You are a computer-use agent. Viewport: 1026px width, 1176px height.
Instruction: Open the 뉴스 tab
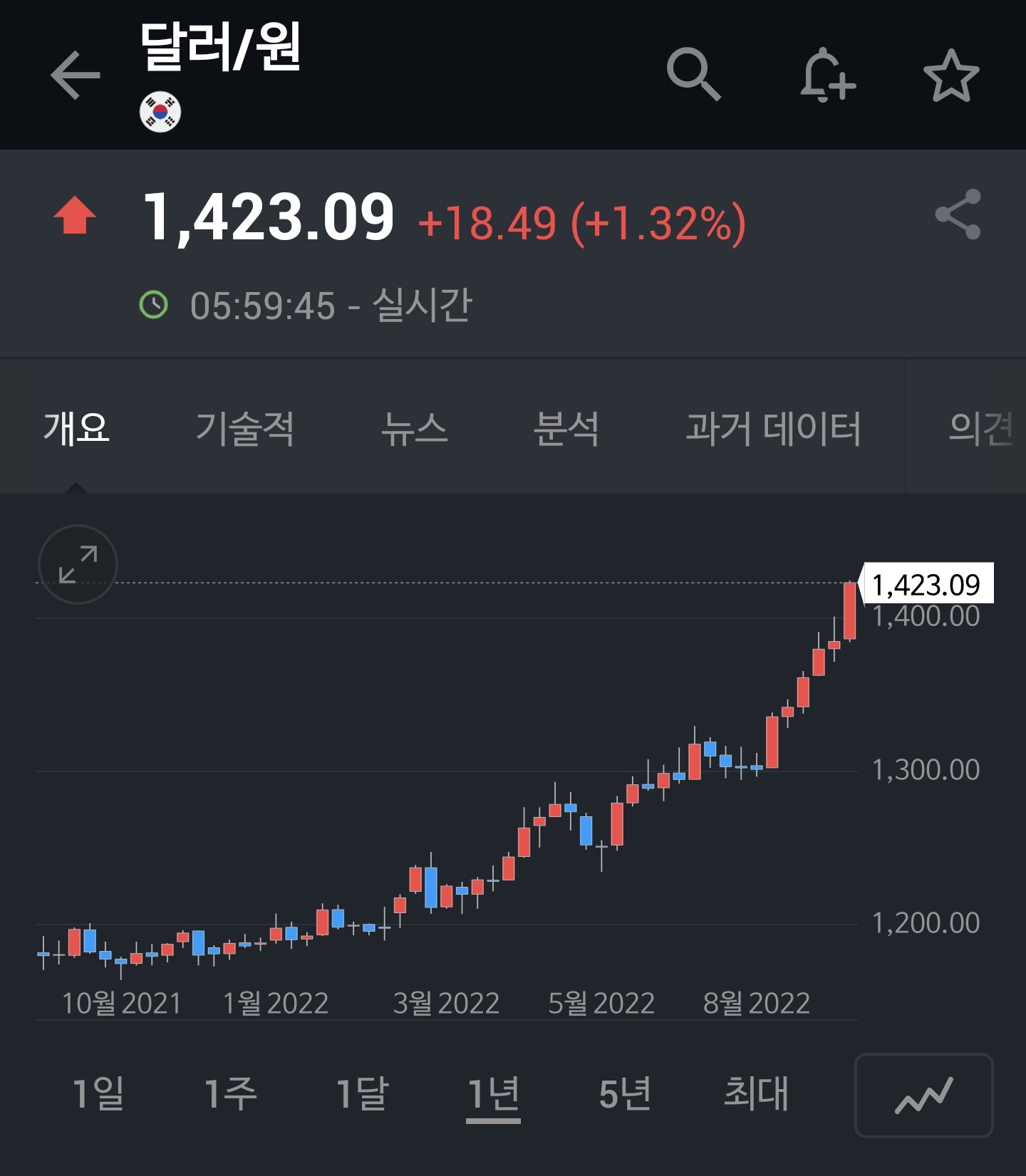[x=414, y=428]
